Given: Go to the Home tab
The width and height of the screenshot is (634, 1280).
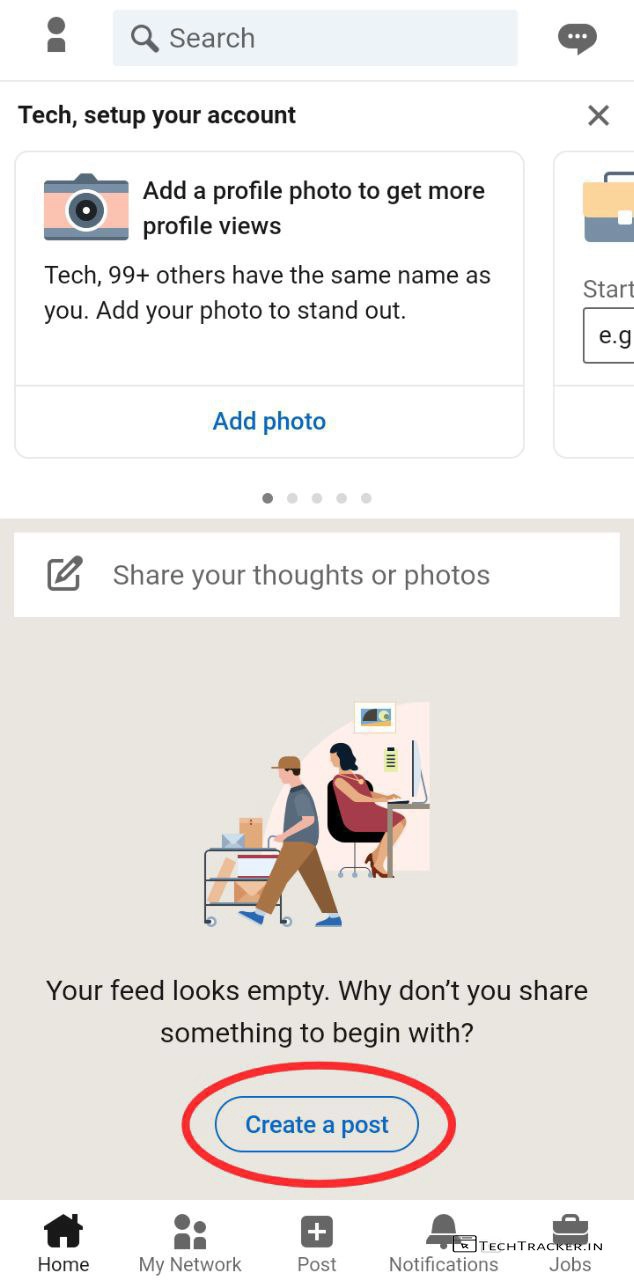Looking at the screenshot, I should click(x=63, y=1243).
